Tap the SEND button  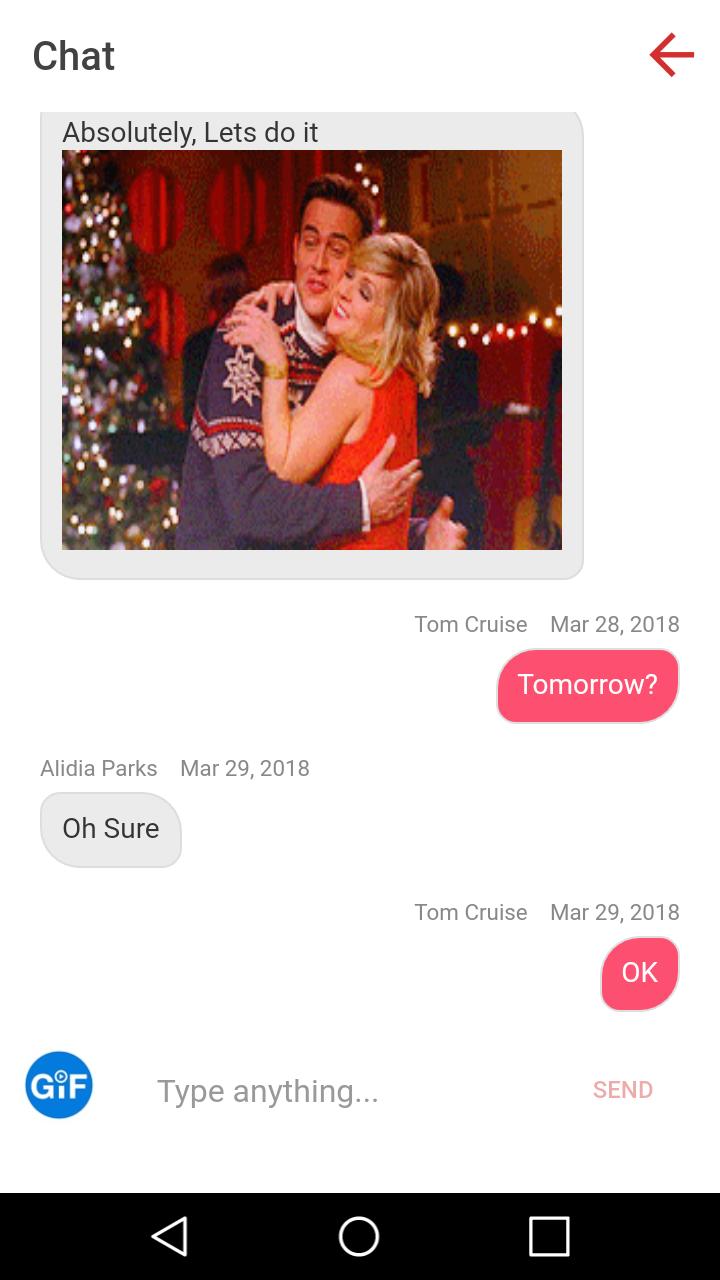click(x=622, y=1090)
